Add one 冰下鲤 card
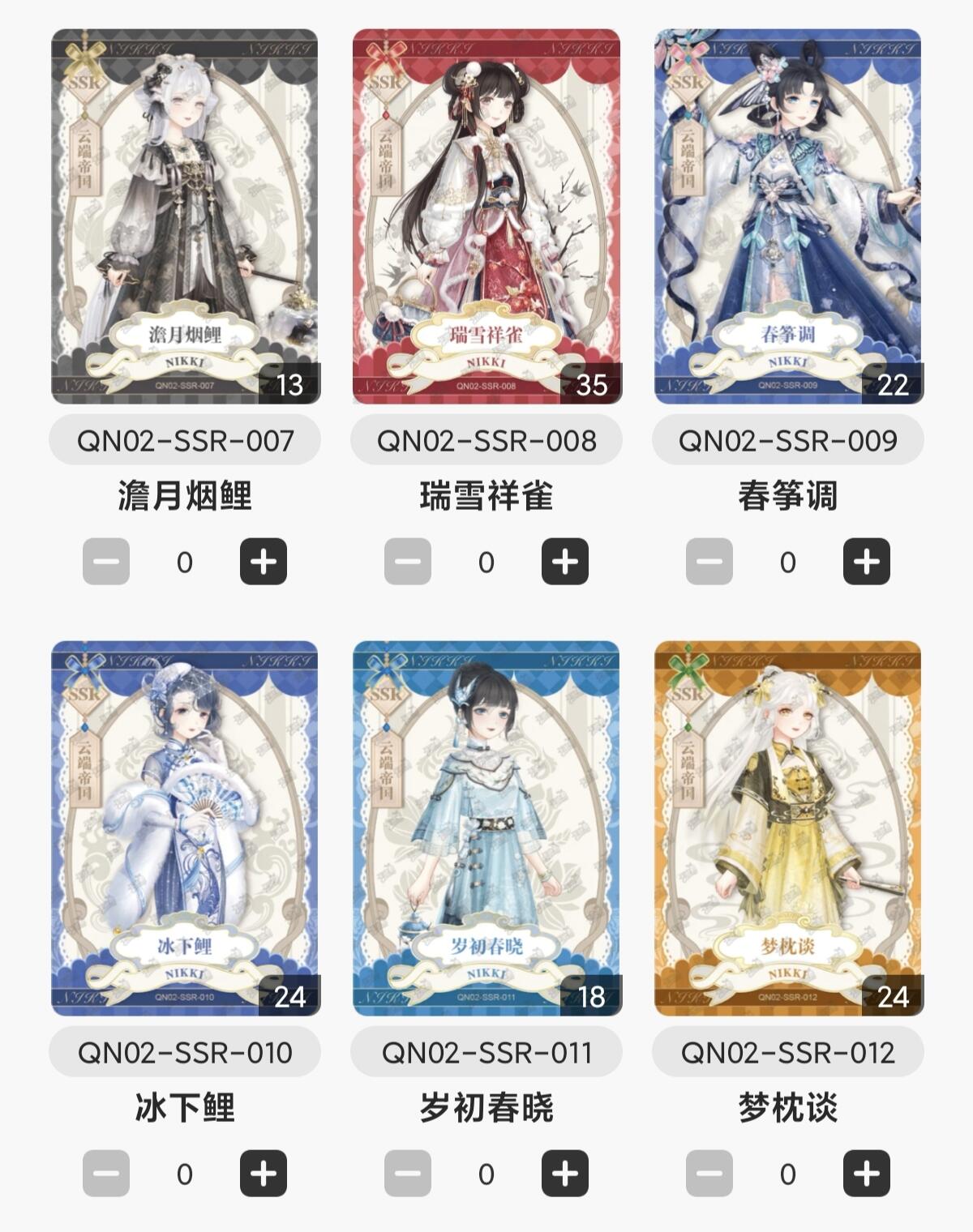The height and width of the screenshot is (1232, 973). (x=264, y=1173)
